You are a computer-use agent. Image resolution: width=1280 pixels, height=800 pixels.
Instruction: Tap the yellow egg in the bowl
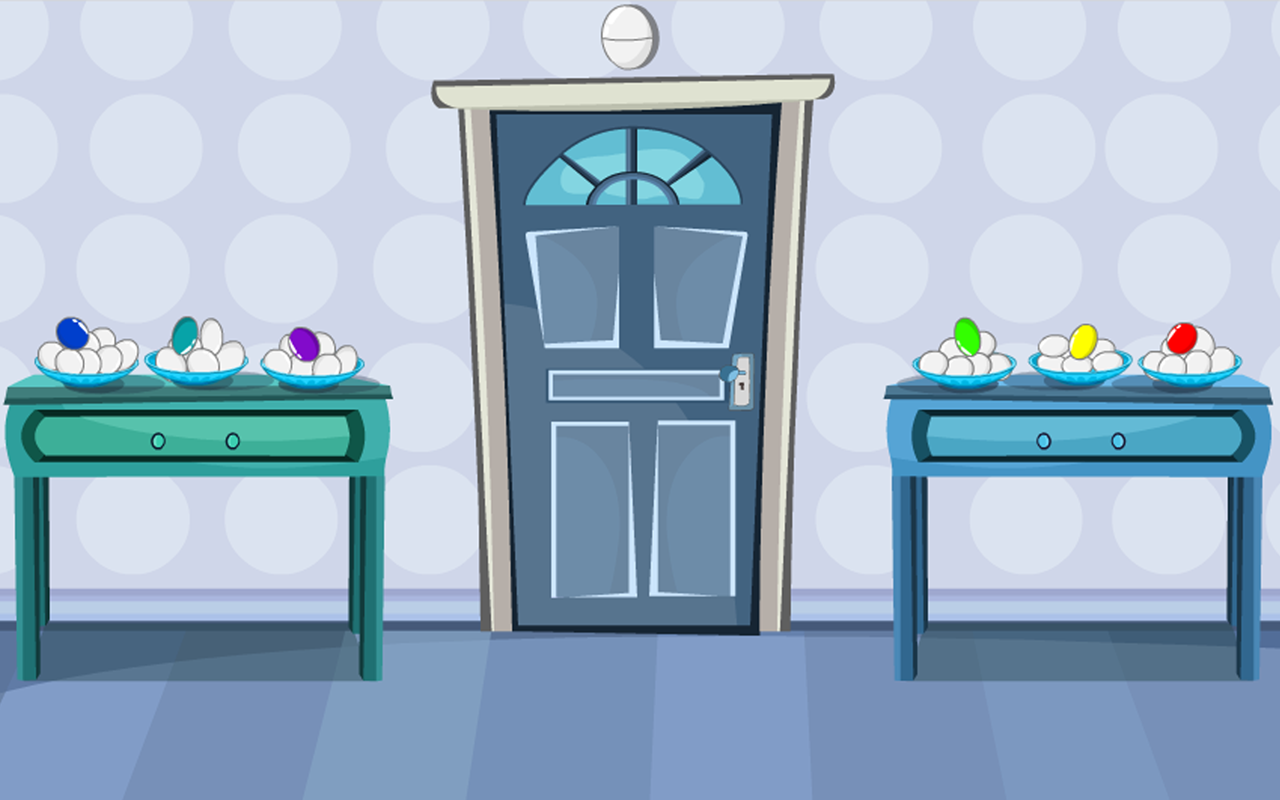(x=1083, y=341)
